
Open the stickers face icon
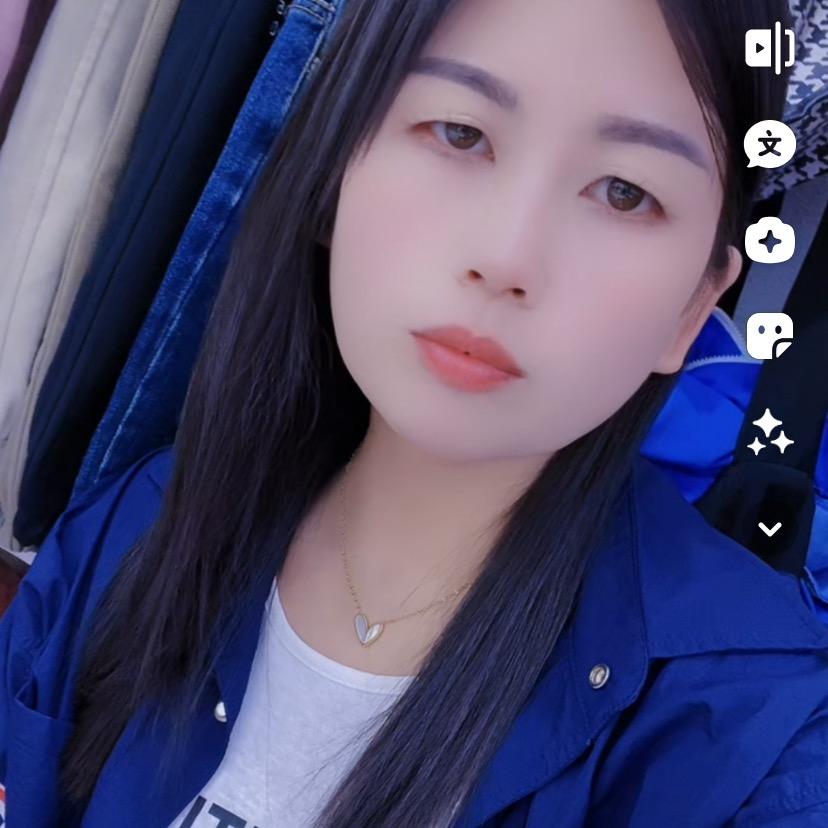point(769,336)
